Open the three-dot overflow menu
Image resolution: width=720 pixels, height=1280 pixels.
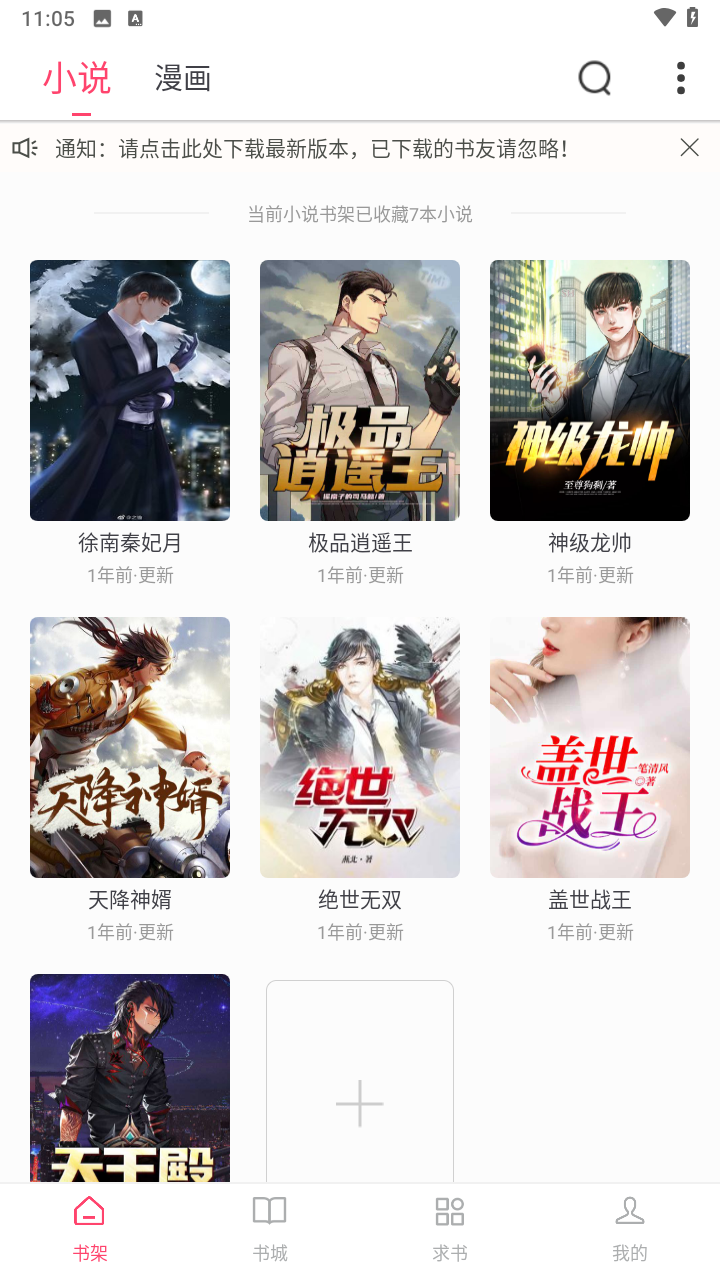[680, 78]
